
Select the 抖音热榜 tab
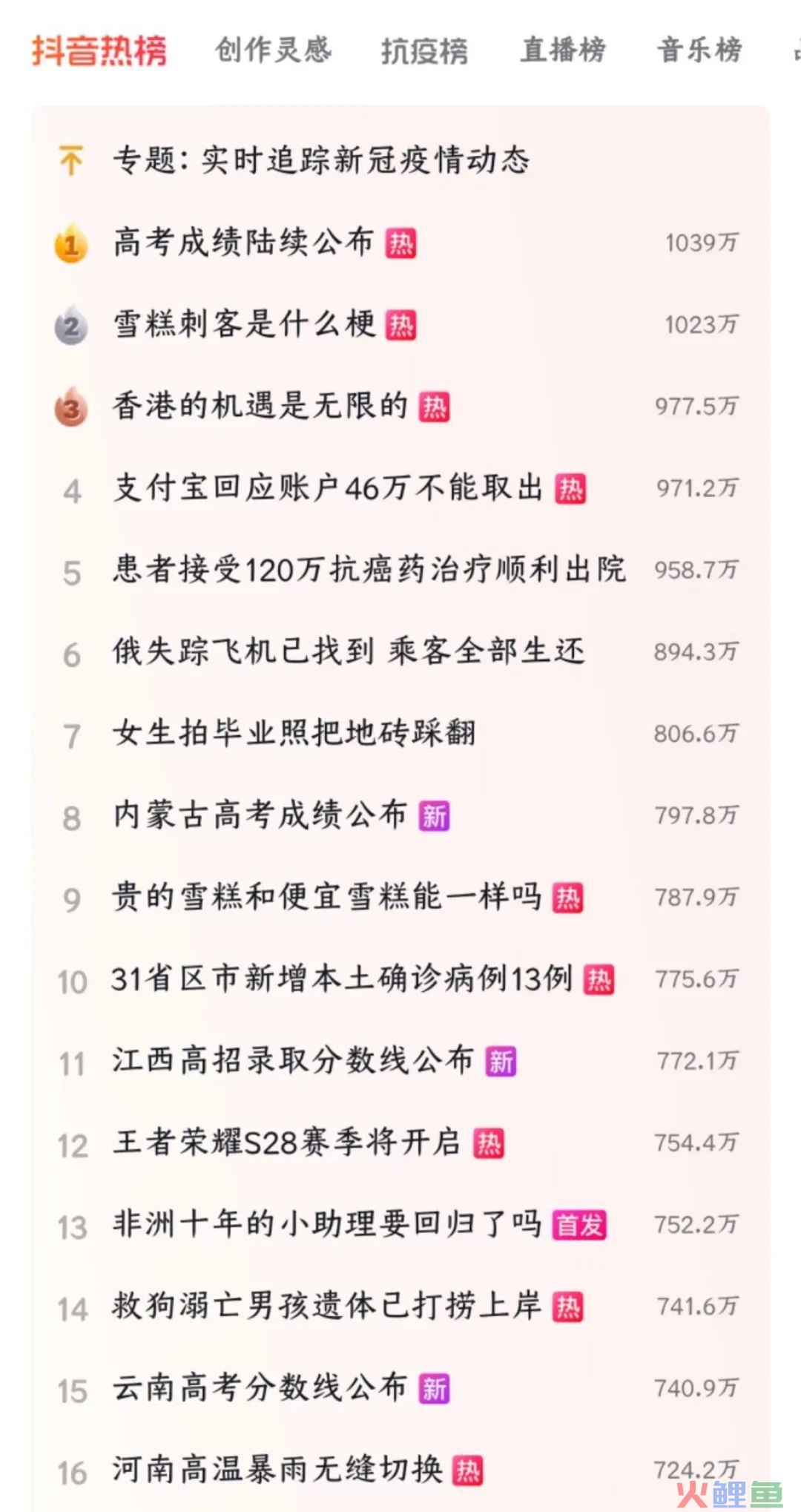99,50
